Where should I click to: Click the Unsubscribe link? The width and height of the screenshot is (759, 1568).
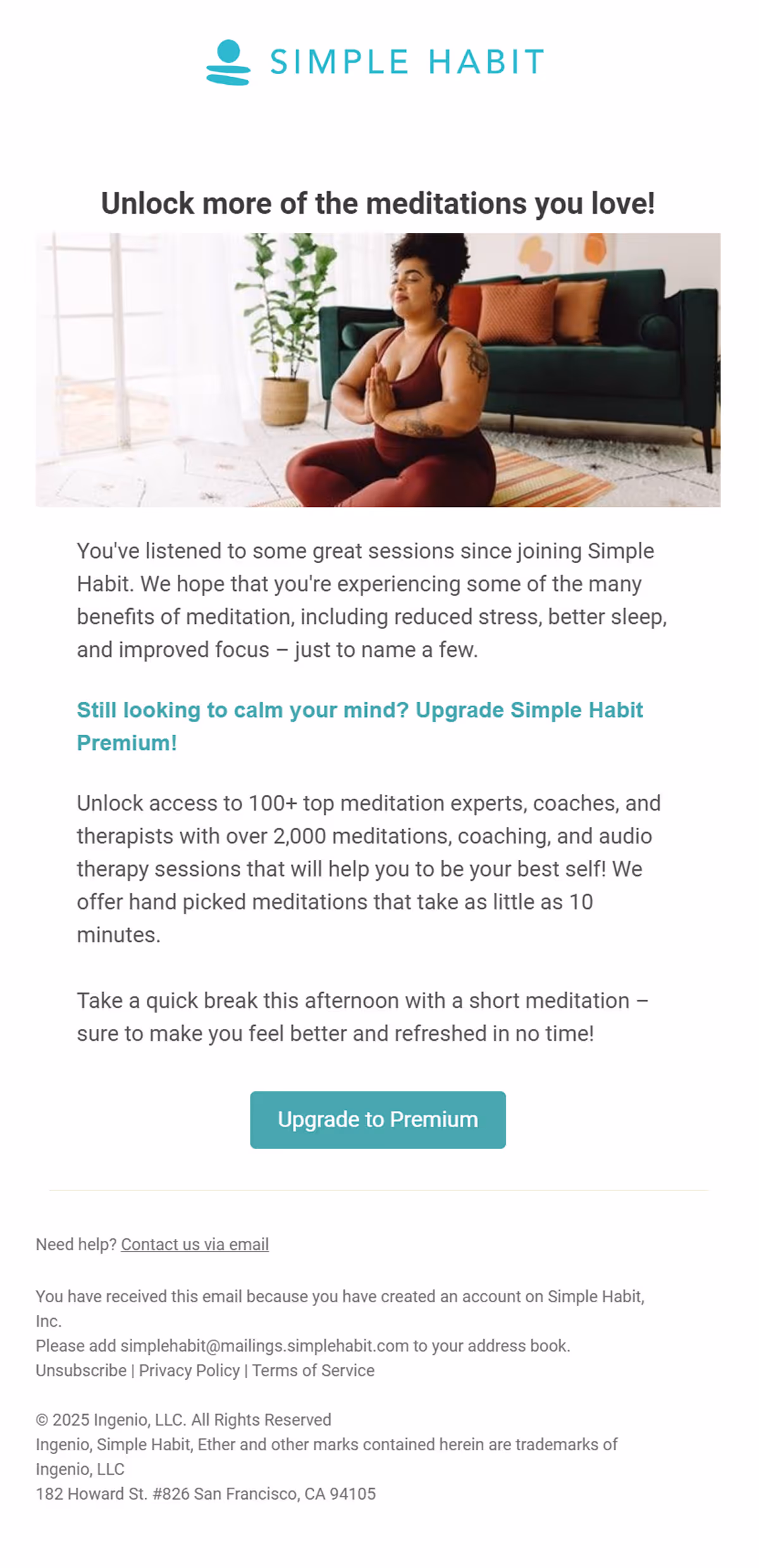click(x=80, y=1370)
